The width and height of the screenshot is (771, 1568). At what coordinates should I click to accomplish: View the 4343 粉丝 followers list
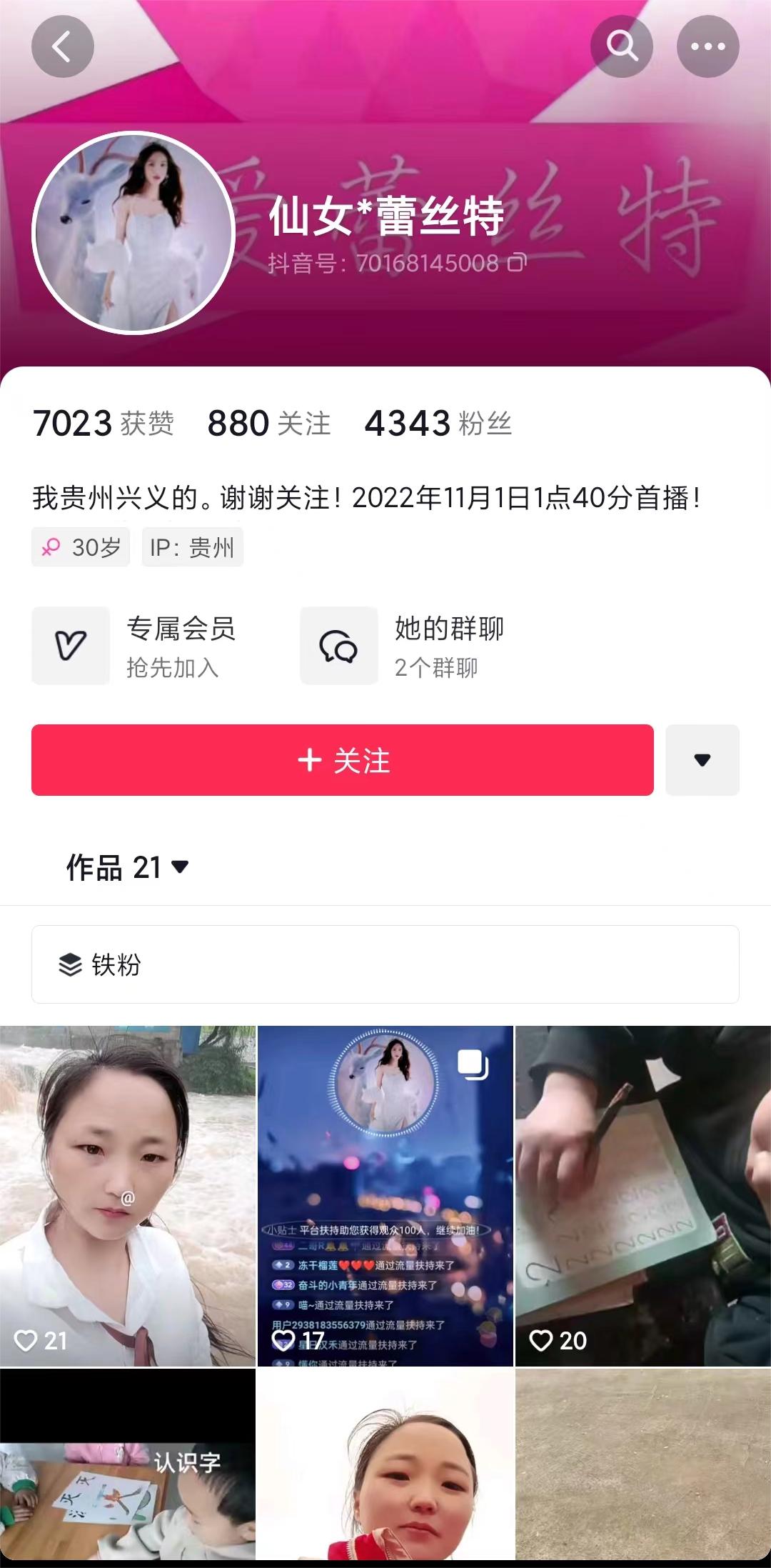pyautogui.click(x=438, y=423)
